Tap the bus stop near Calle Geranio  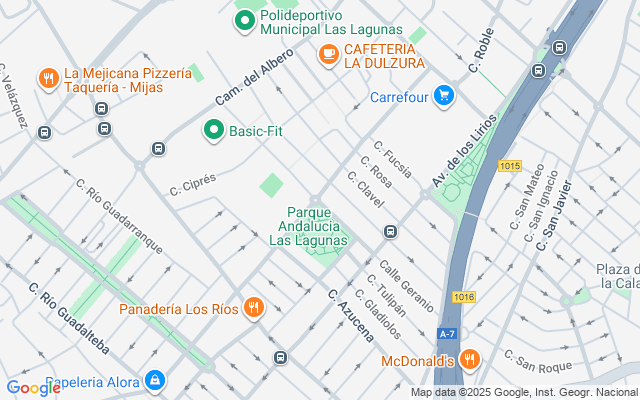pyautogui.click(x=390, y=232)
